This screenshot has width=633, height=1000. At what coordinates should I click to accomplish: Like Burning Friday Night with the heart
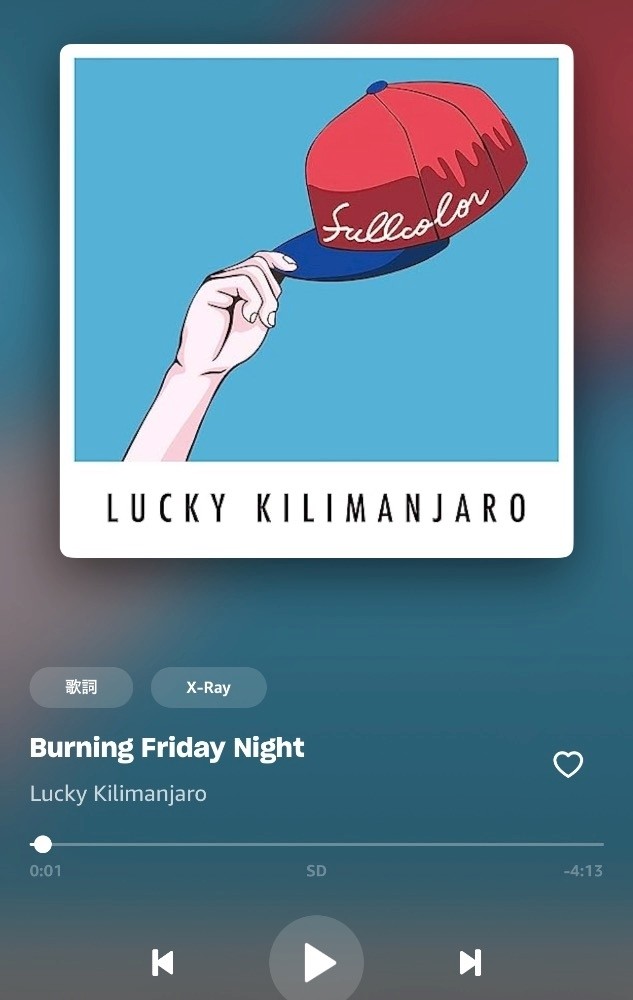click(x=568, y=765)
